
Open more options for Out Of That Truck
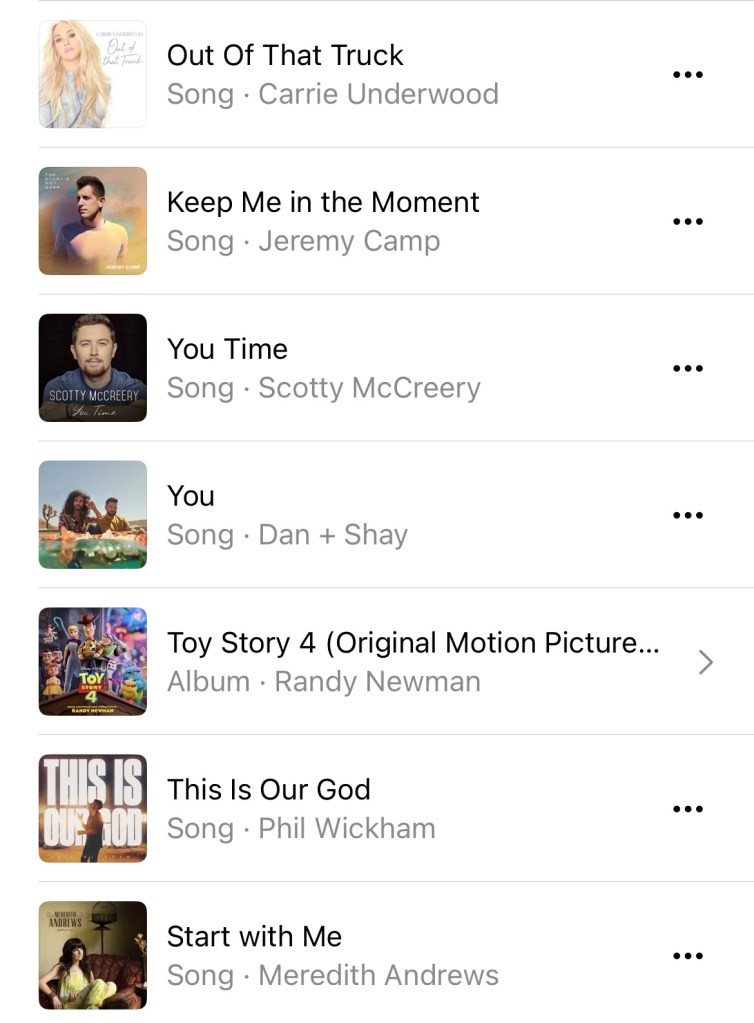(687, 75)
